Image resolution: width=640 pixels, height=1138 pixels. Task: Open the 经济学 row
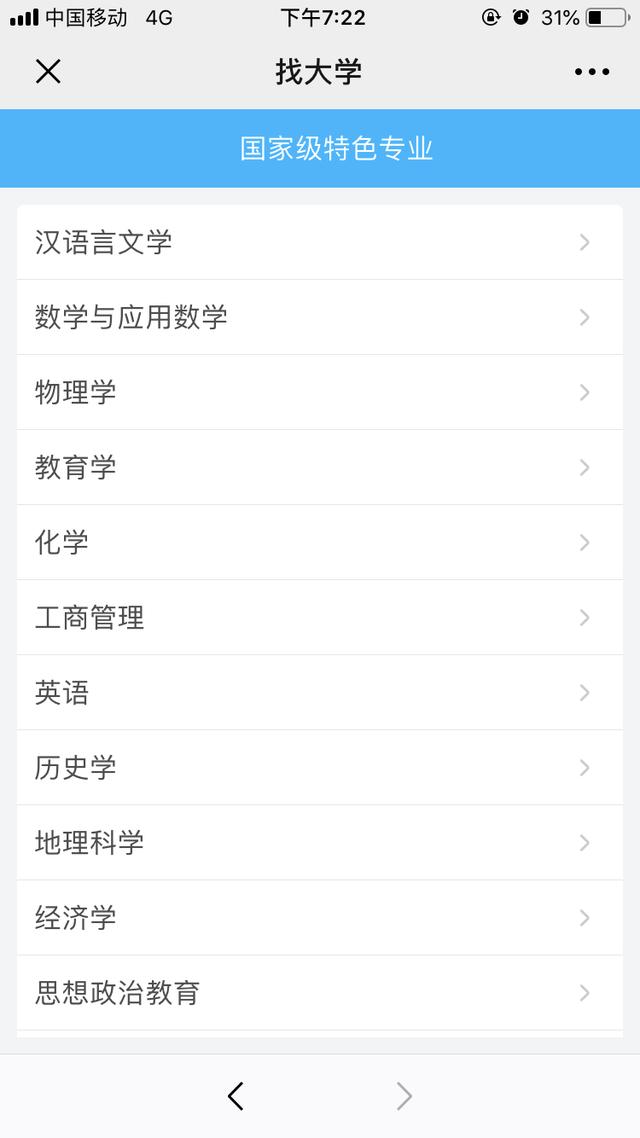click(x=320, y=918)
